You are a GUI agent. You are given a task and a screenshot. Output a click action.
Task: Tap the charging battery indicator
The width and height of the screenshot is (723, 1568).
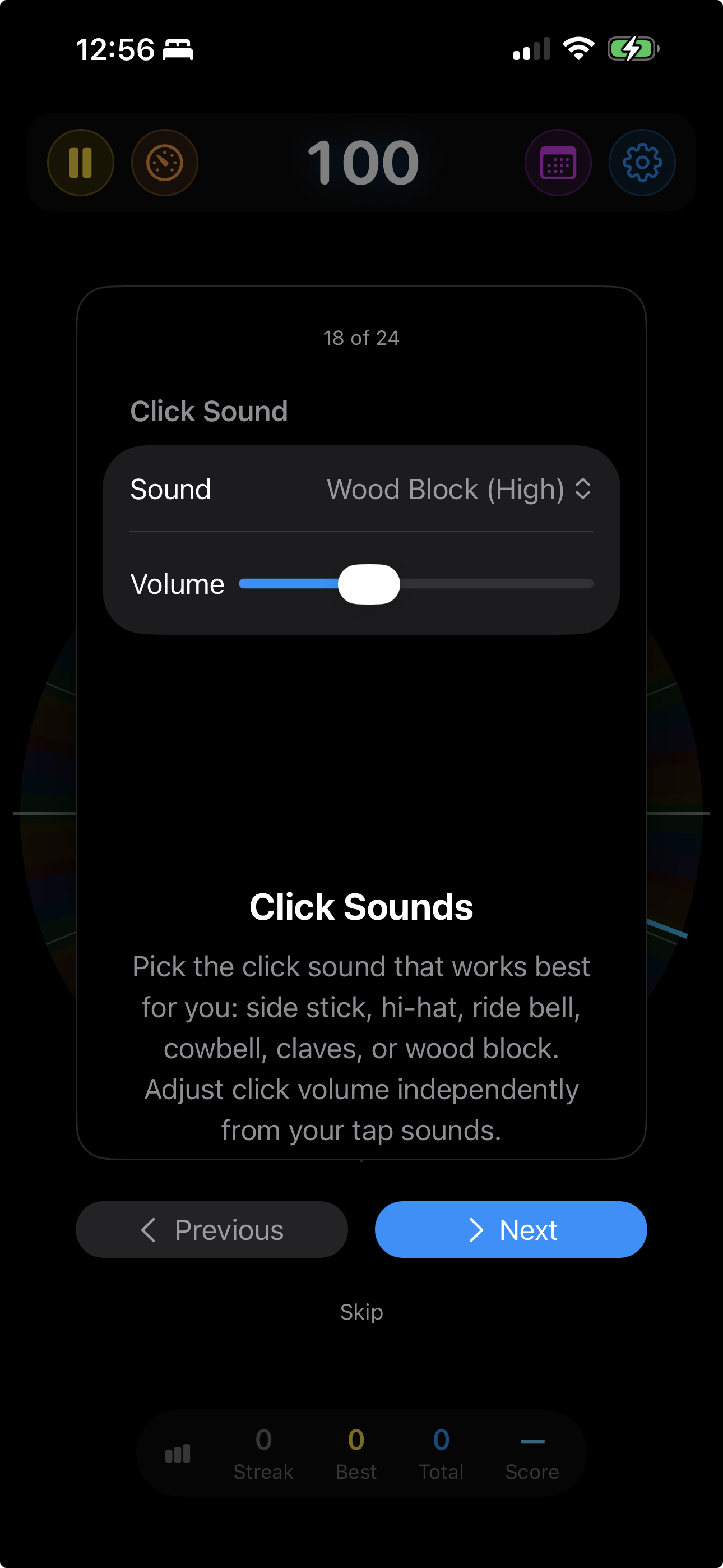[x=631, y=49]
